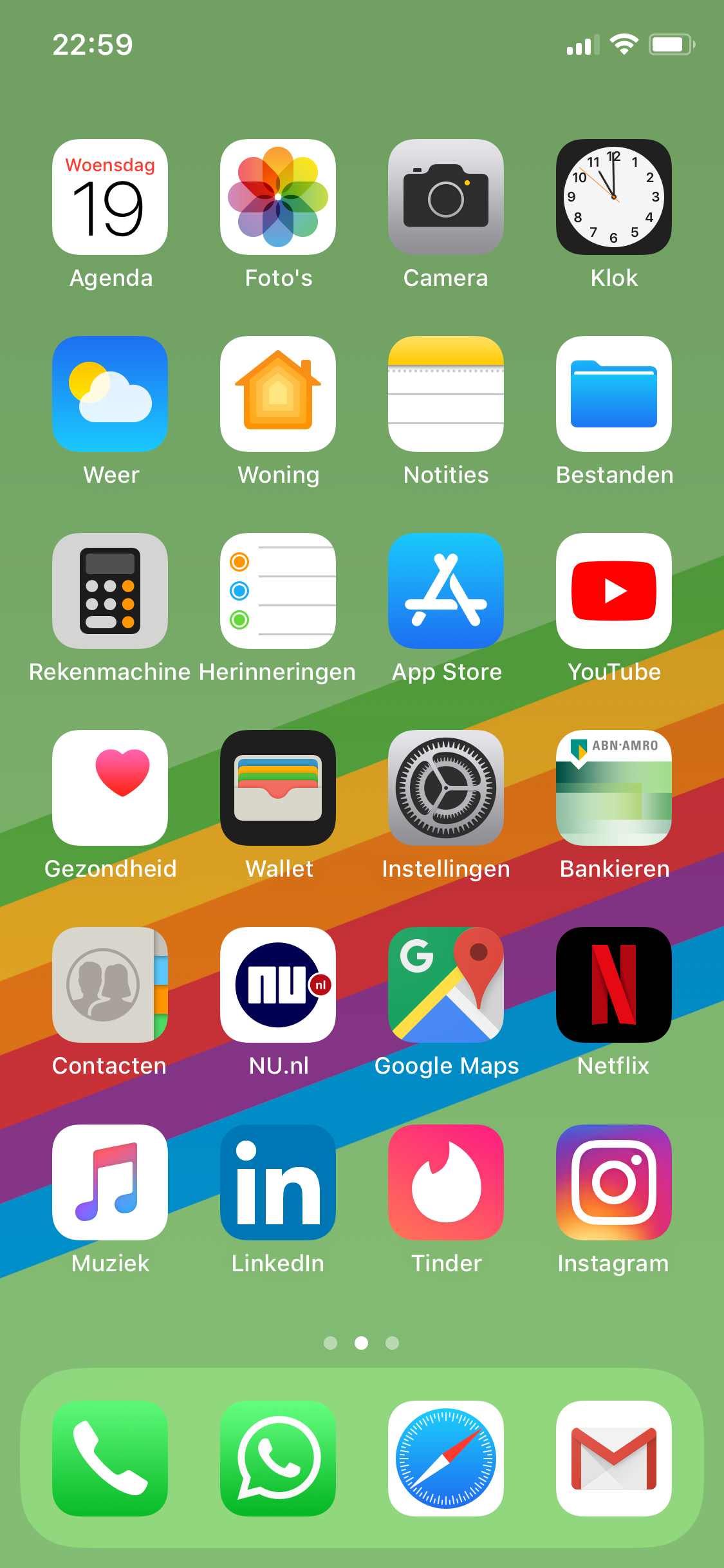This screenshot has width=724, height=1568.
Task: Open Herinneringen
Action: (278, 591)
